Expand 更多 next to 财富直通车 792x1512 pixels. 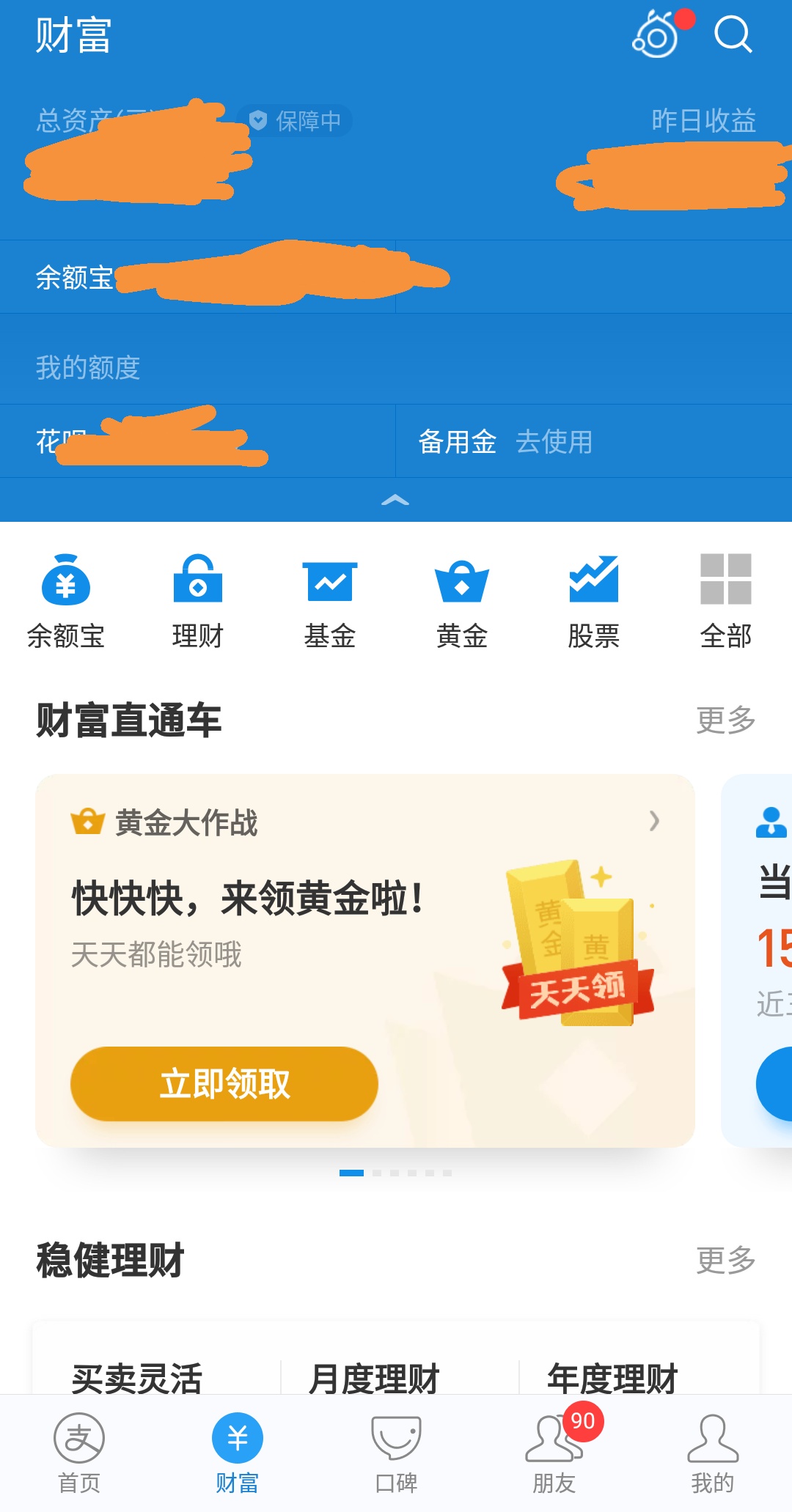pos(726,720)
